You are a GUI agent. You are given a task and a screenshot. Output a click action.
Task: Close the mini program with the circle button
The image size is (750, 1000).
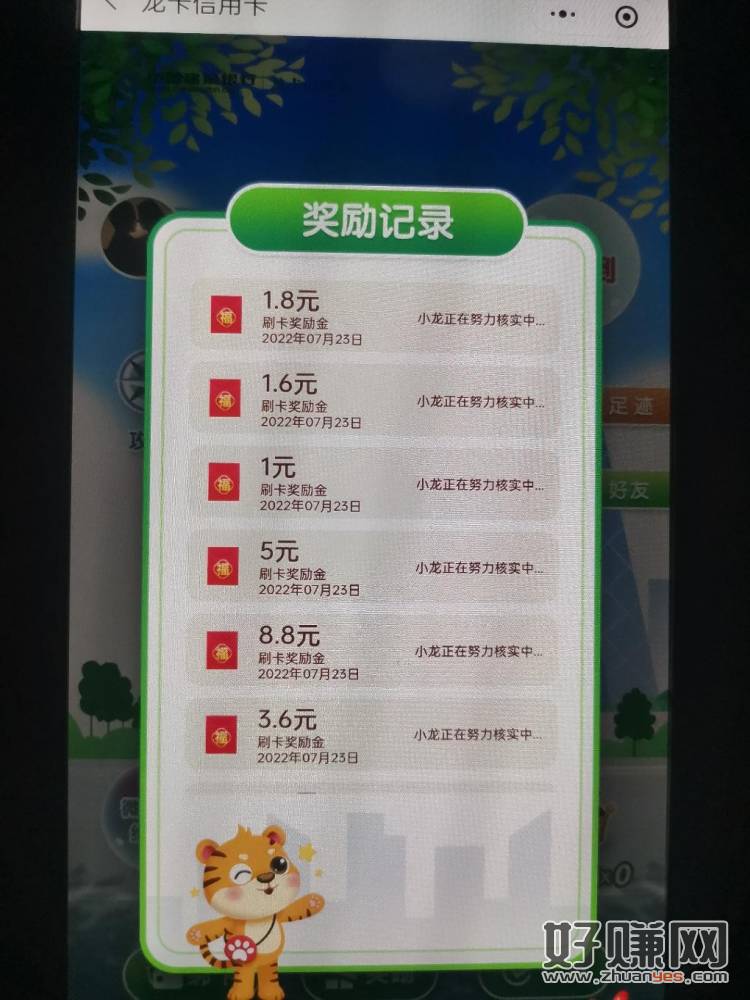[x=627, y=16]
